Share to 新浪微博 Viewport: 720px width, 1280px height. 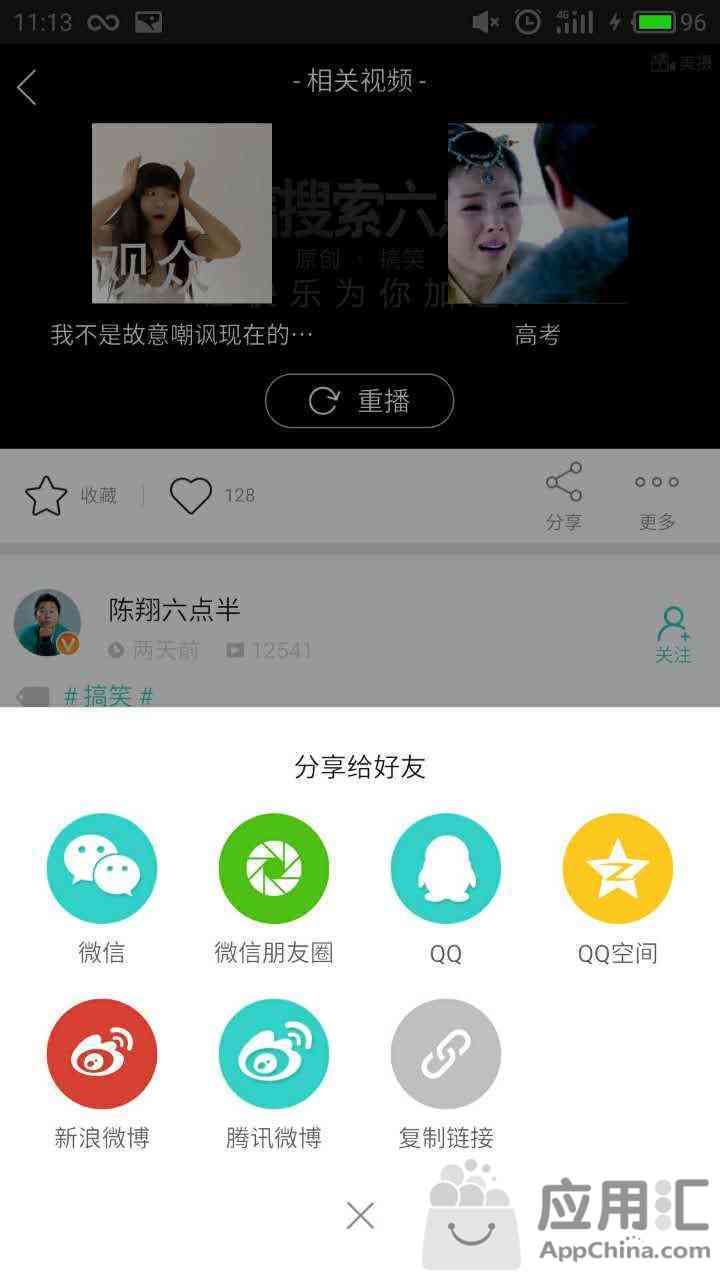coord(102,1053)
